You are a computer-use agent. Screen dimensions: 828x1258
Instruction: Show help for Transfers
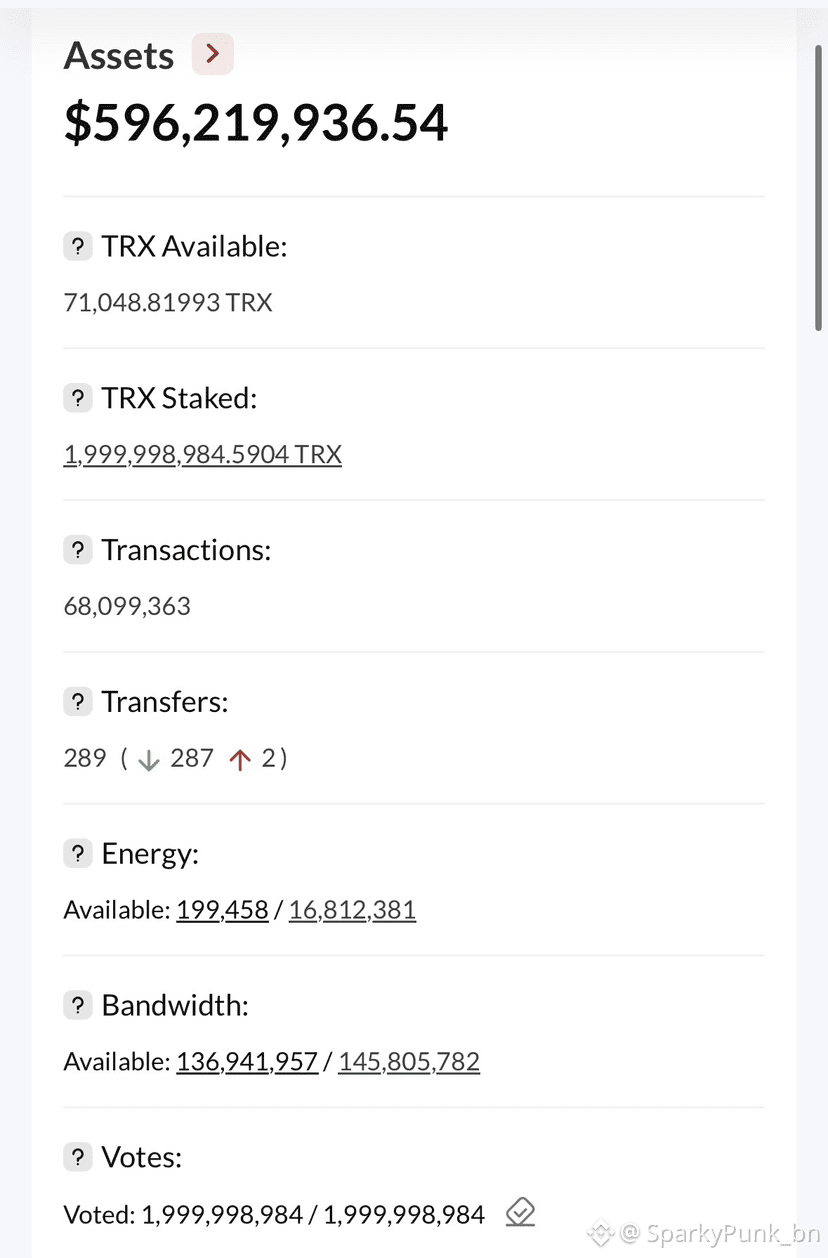point(78,702)
